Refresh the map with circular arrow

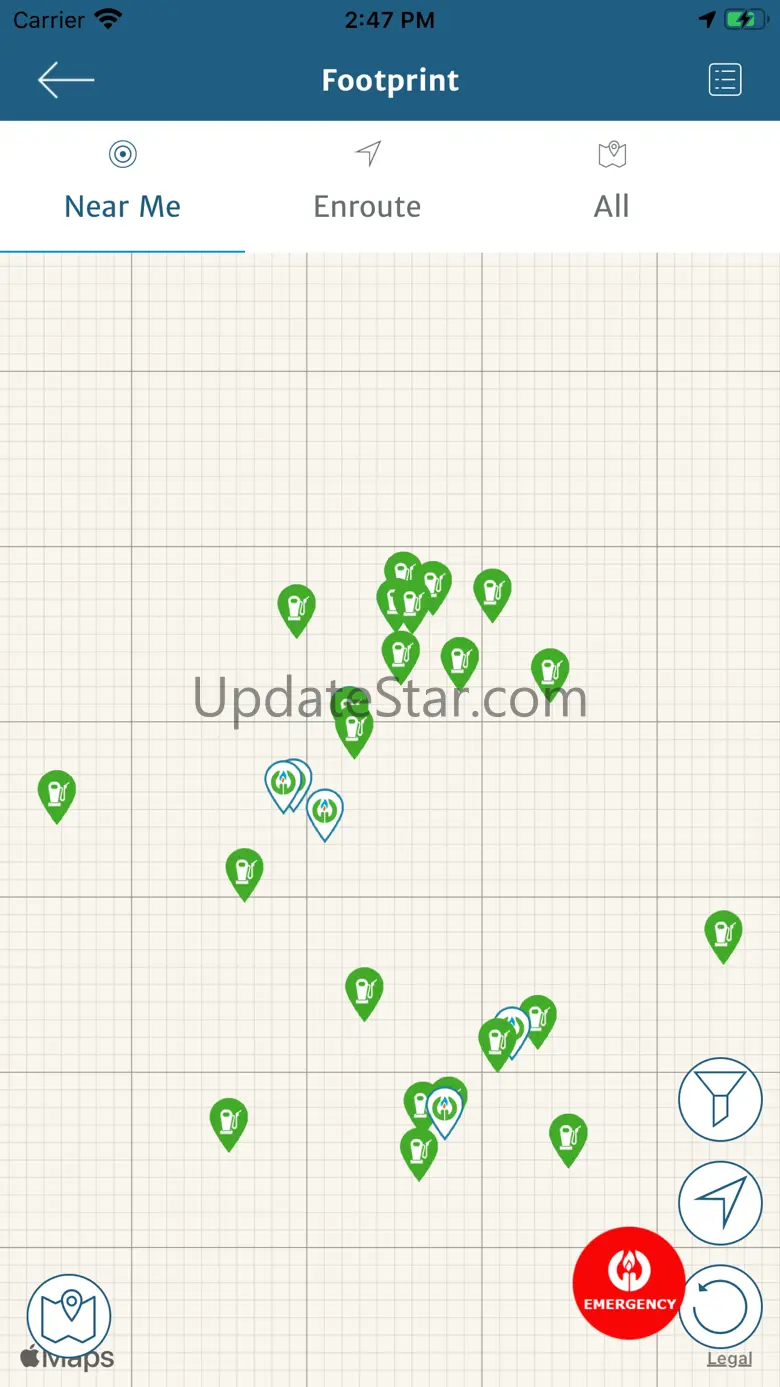[720, 1306]
